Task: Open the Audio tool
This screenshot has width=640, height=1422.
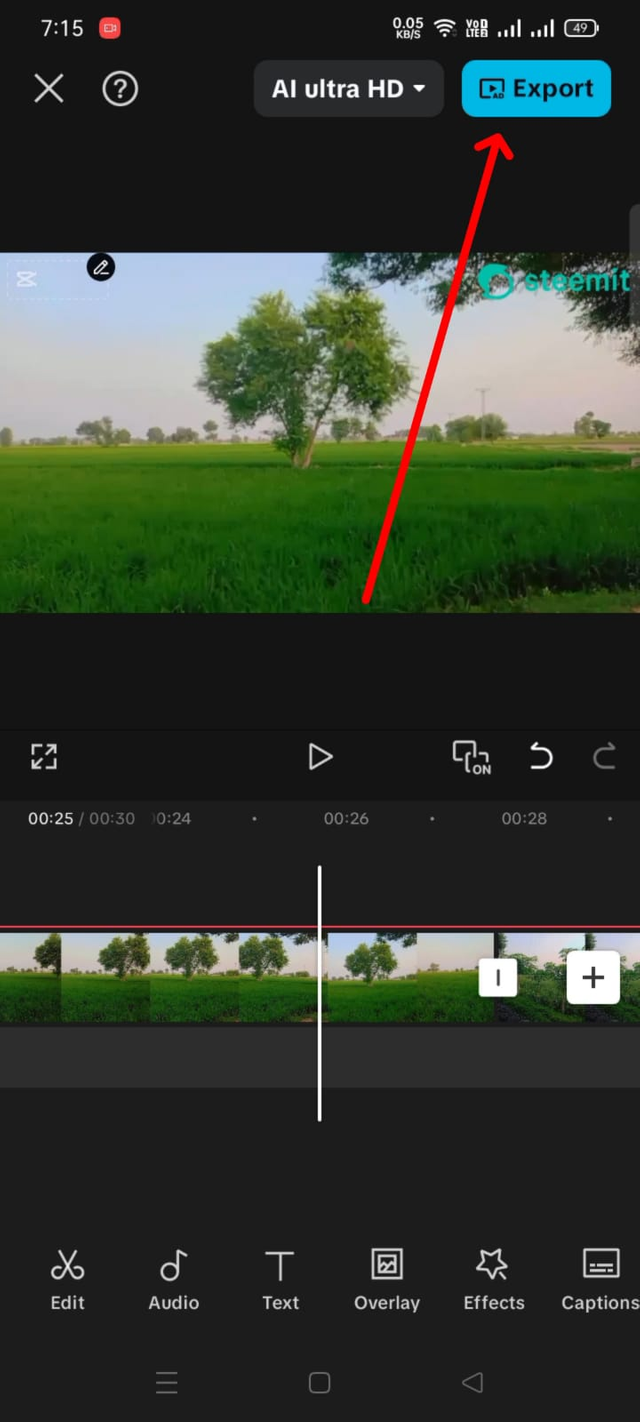Action: [x=174, y=1280]
